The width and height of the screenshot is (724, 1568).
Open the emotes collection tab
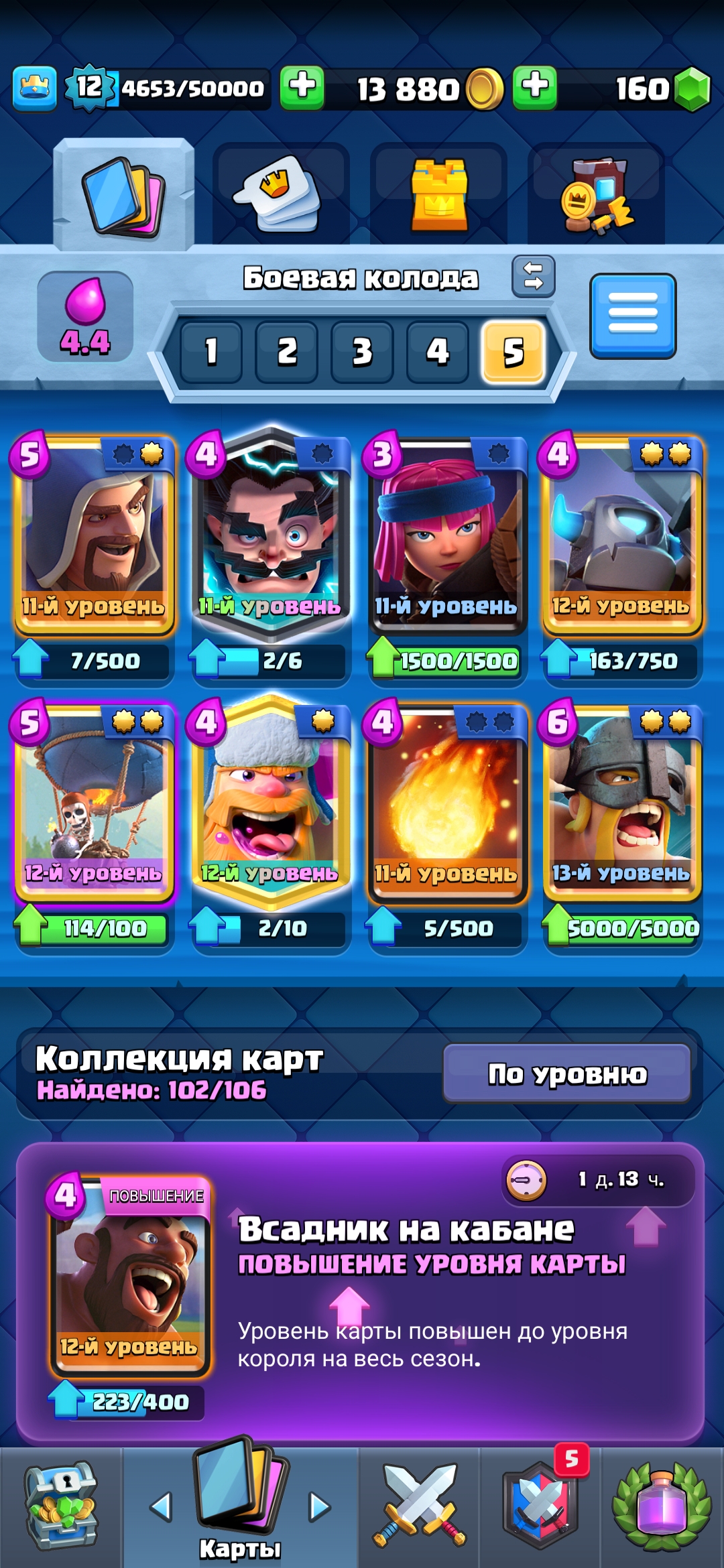coord(281,194)
